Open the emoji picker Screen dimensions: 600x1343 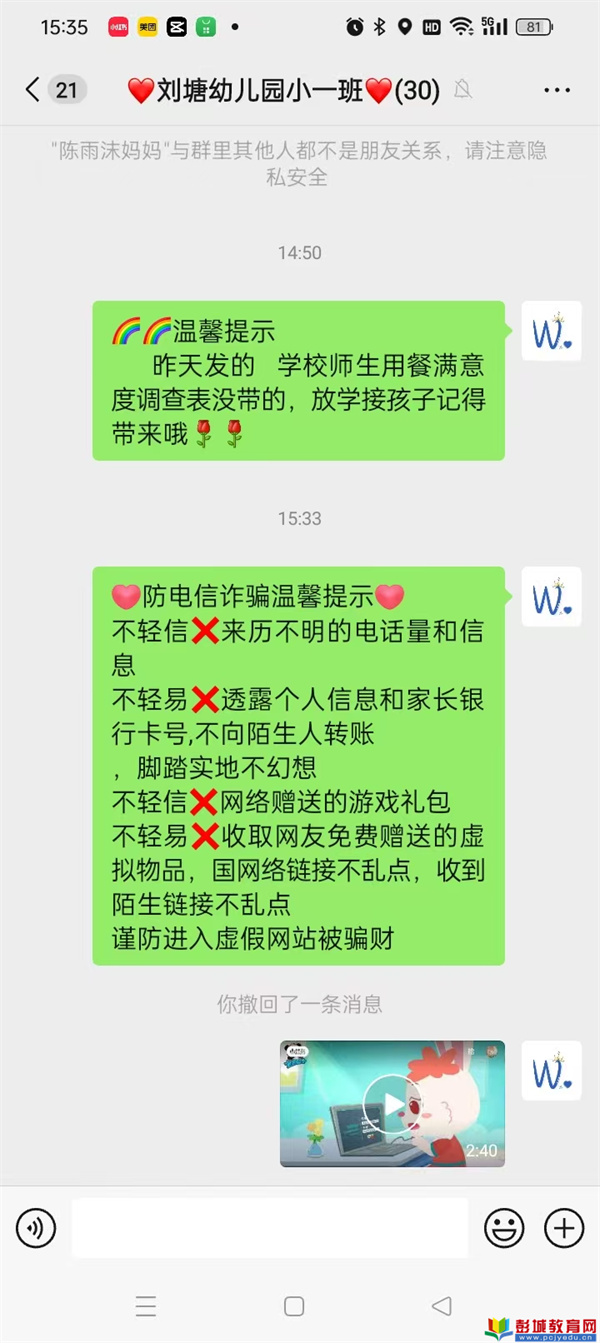[x=504, y=1227]
